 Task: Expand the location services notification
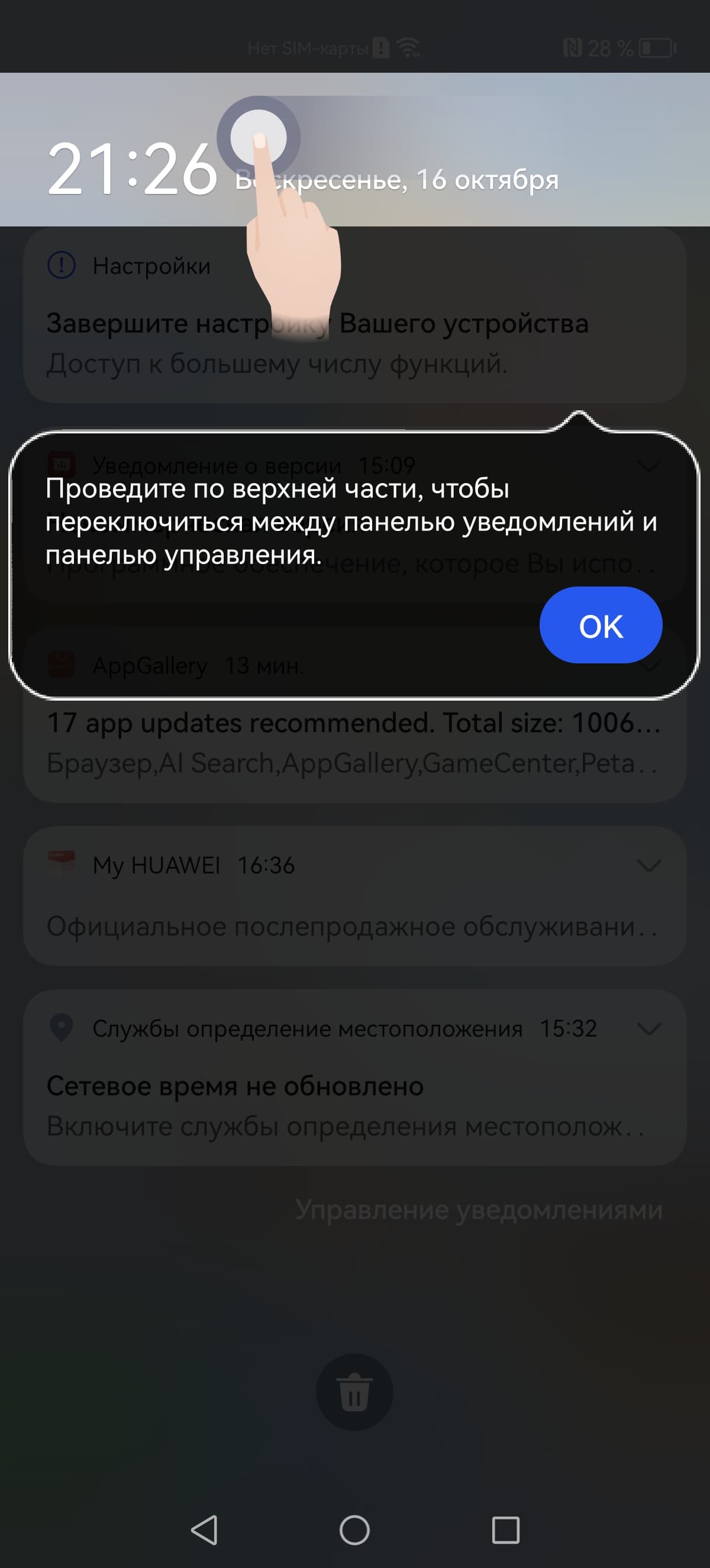pos(648,1028)
